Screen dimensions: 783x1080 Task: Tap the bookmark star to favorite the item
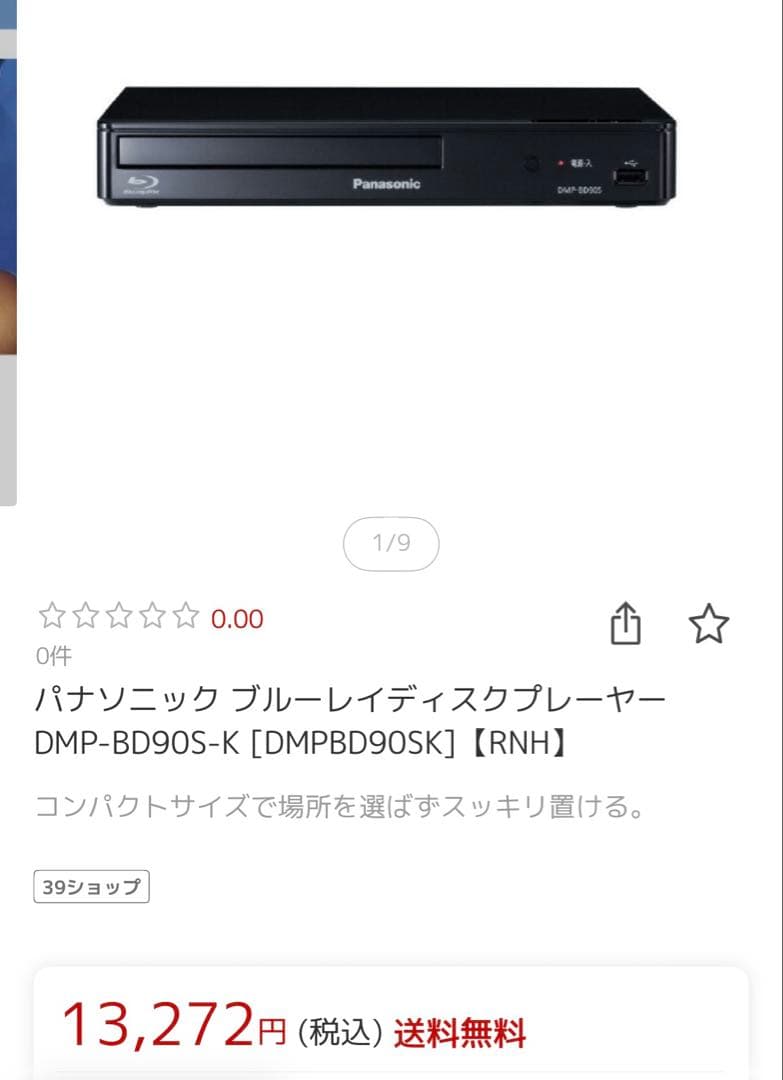[x=709, y=621]
